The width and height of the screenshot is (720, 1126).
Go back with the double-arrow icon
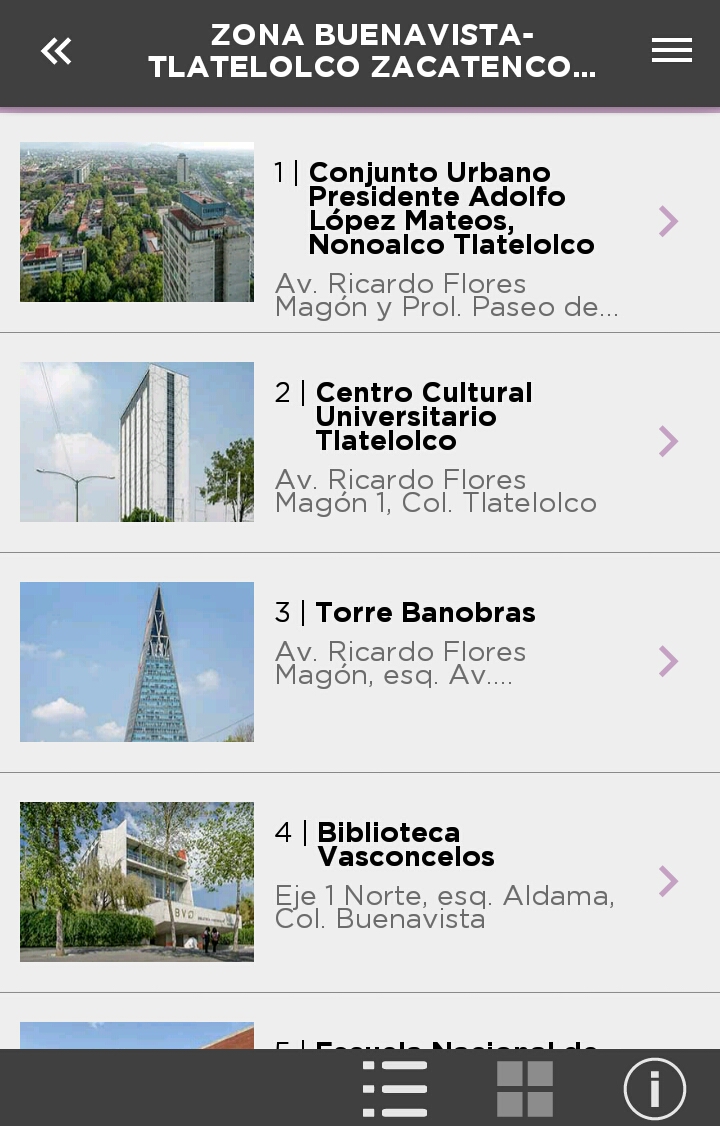(56, 51)
